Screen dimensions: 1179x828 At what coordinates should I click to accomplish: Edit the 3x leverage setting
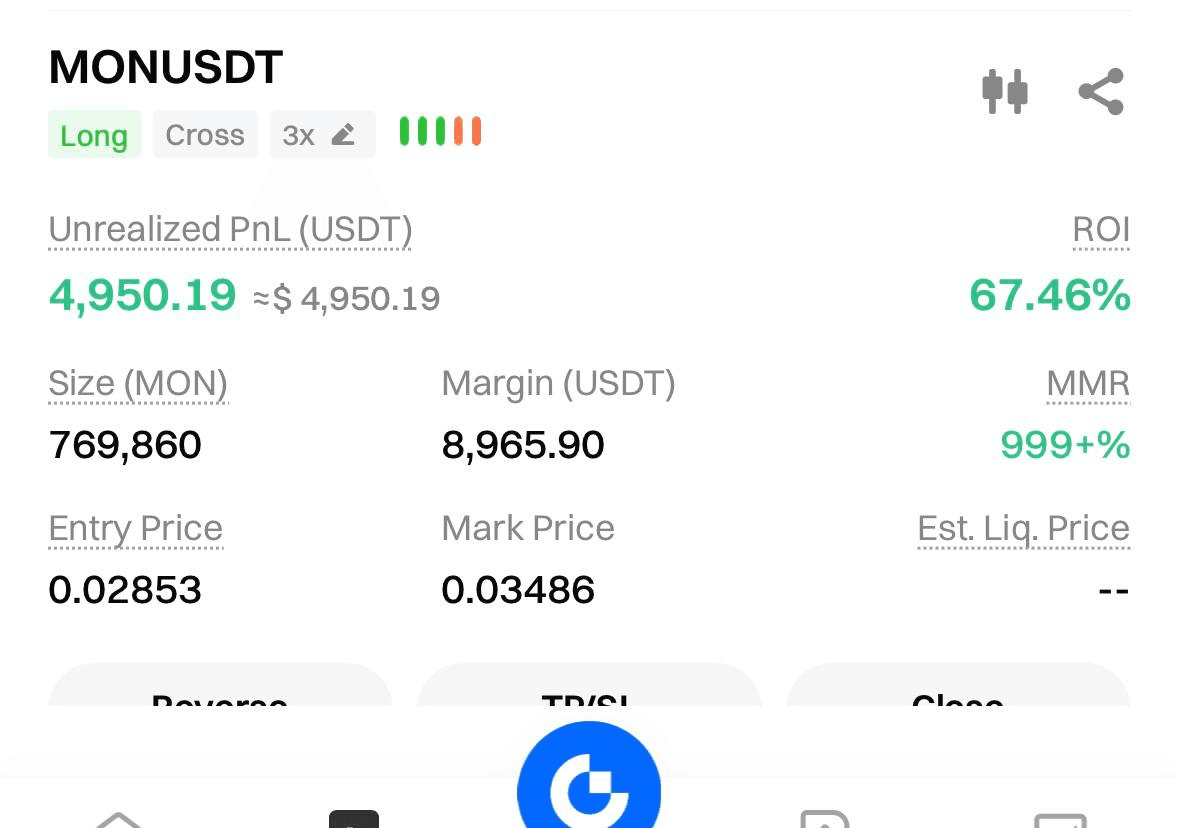coord(322,135)
